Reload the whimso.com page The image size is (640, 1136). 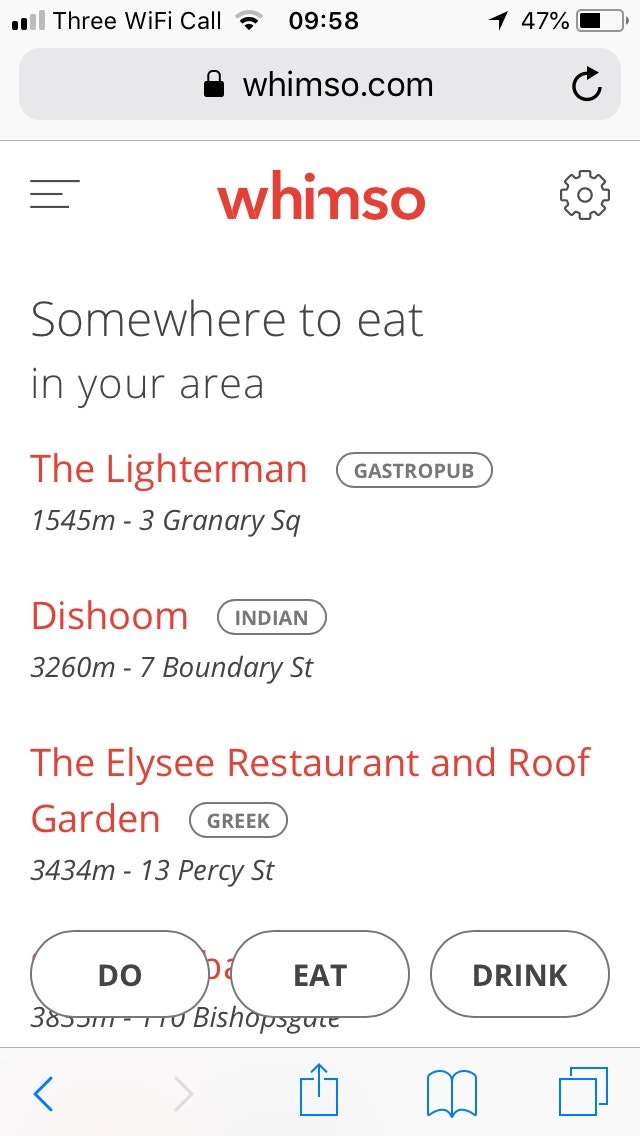tap(587, 85)
